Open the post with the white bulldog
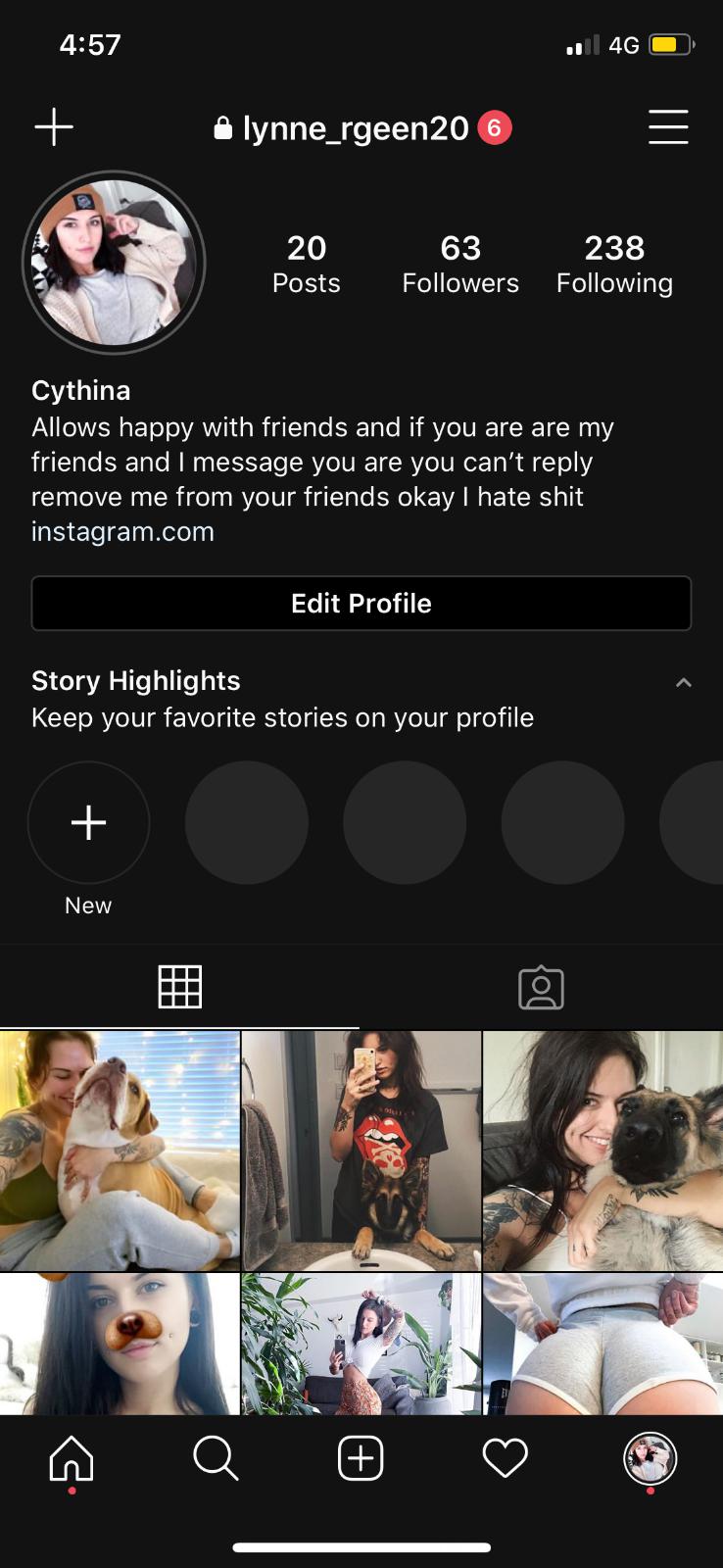723x1568 pixels. point(120,1151)
